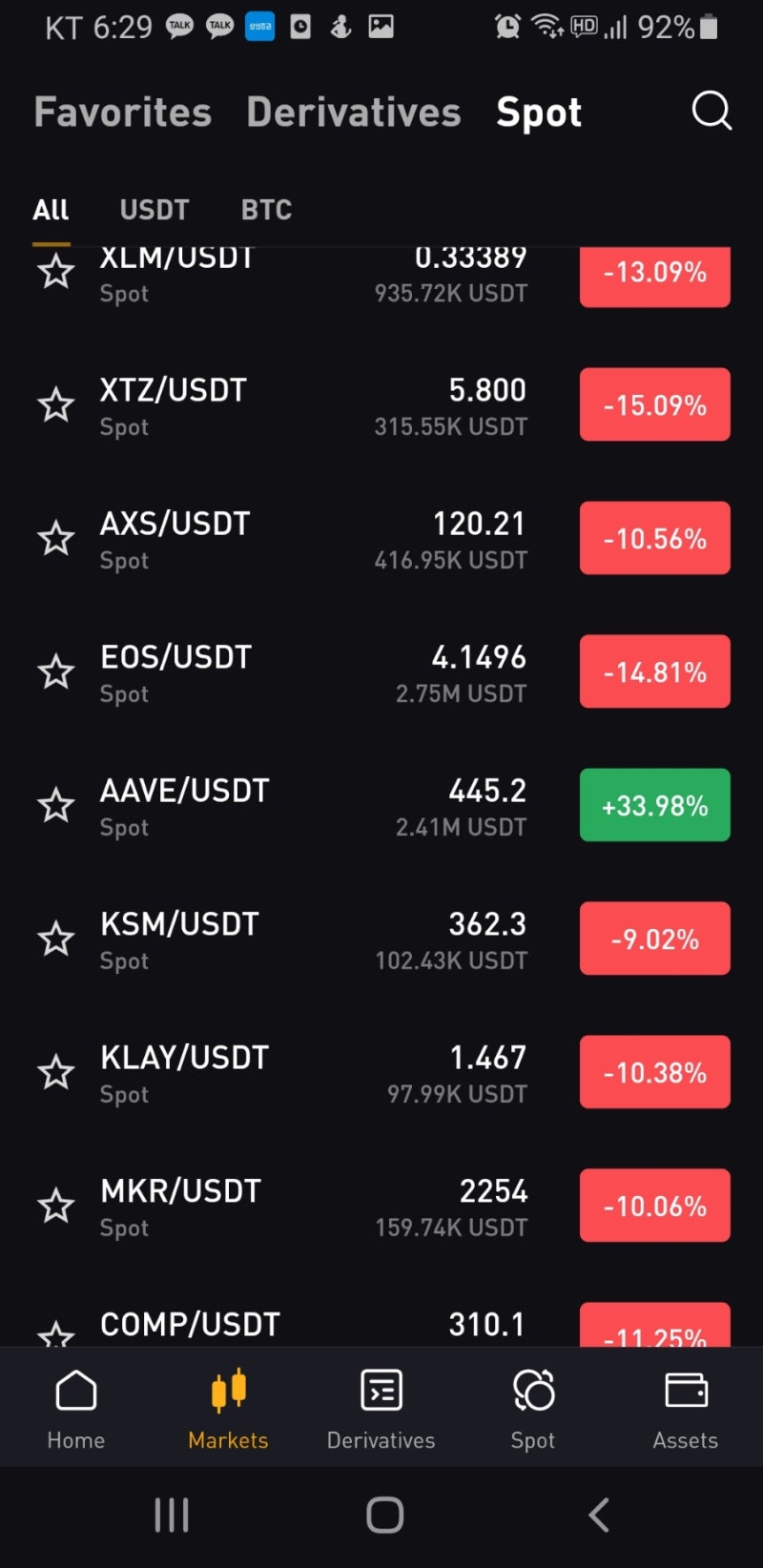This screenshot has width=763, height=1568.
Task: Select the USDT filter tab
Action: tap(155, 210)
